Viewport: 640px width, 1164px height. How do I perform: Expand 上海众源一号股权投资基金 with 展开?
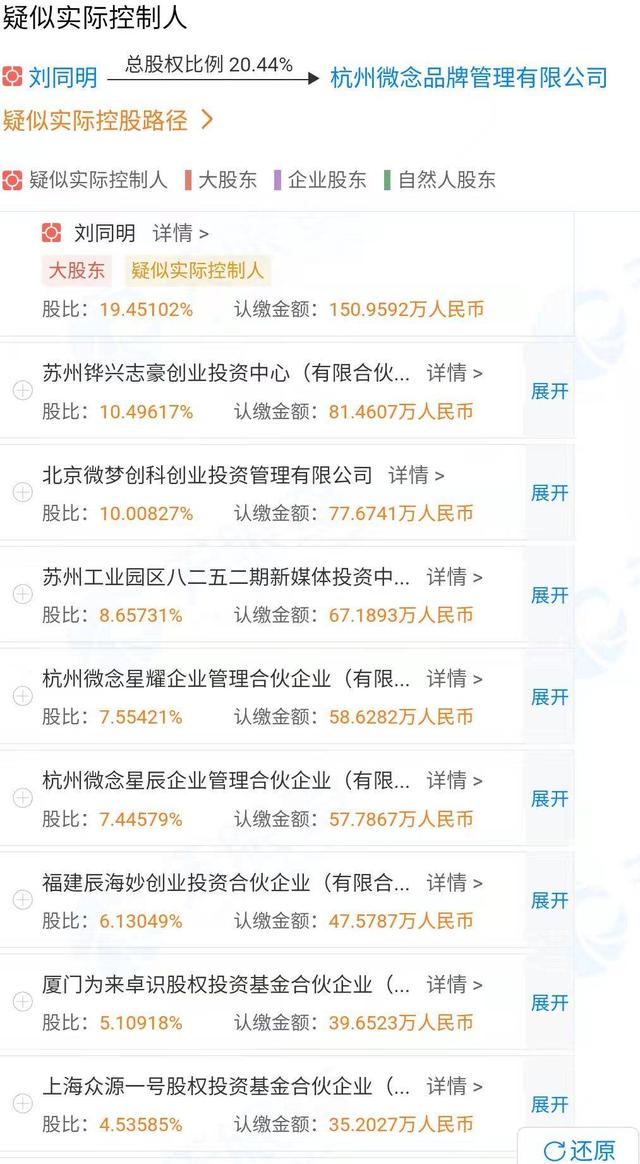point(549,1106)
